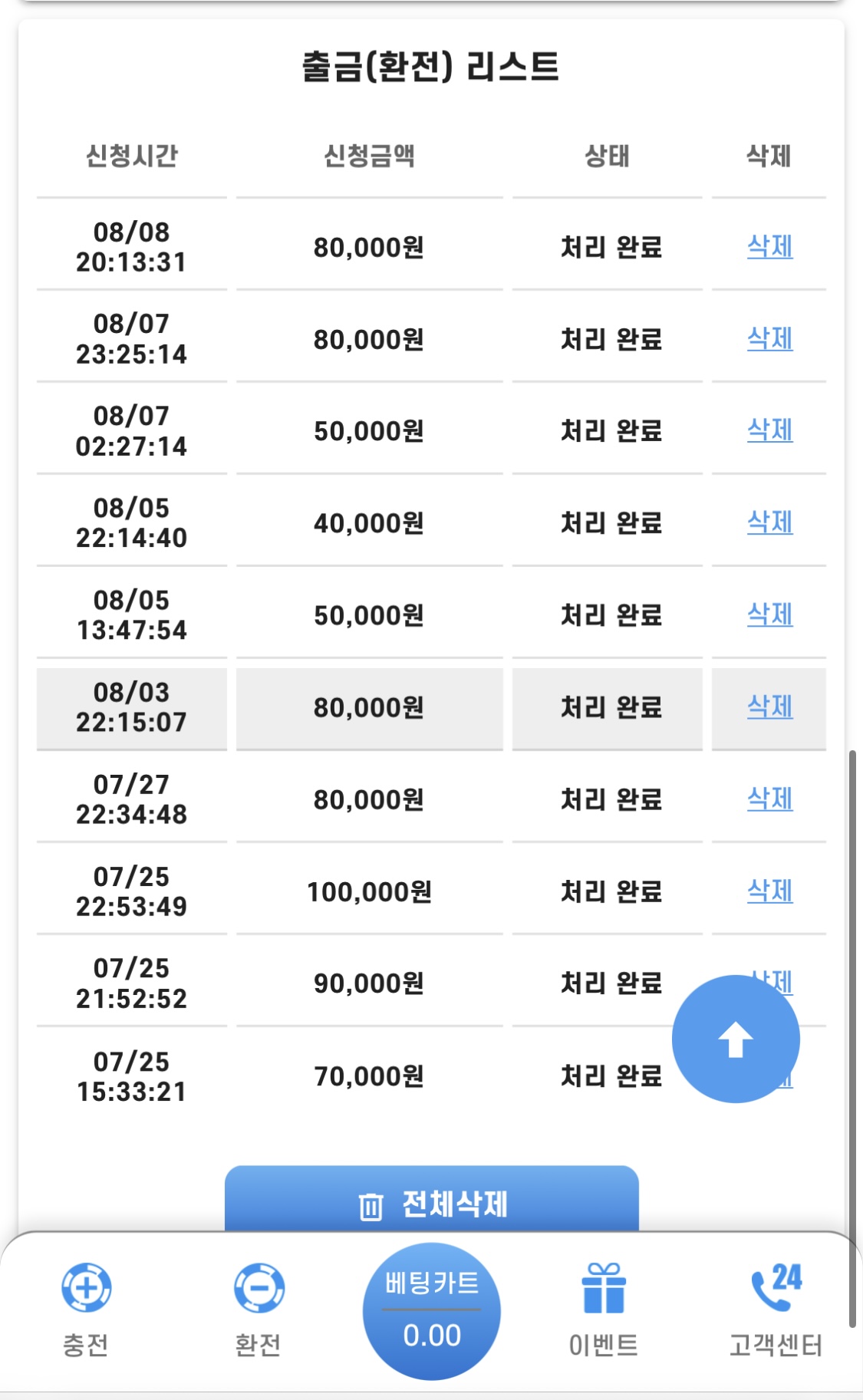Remove the 08/05 13:47:54 withdrawal record
Viewport: 863px width, 1400px height.
(769, 614)
